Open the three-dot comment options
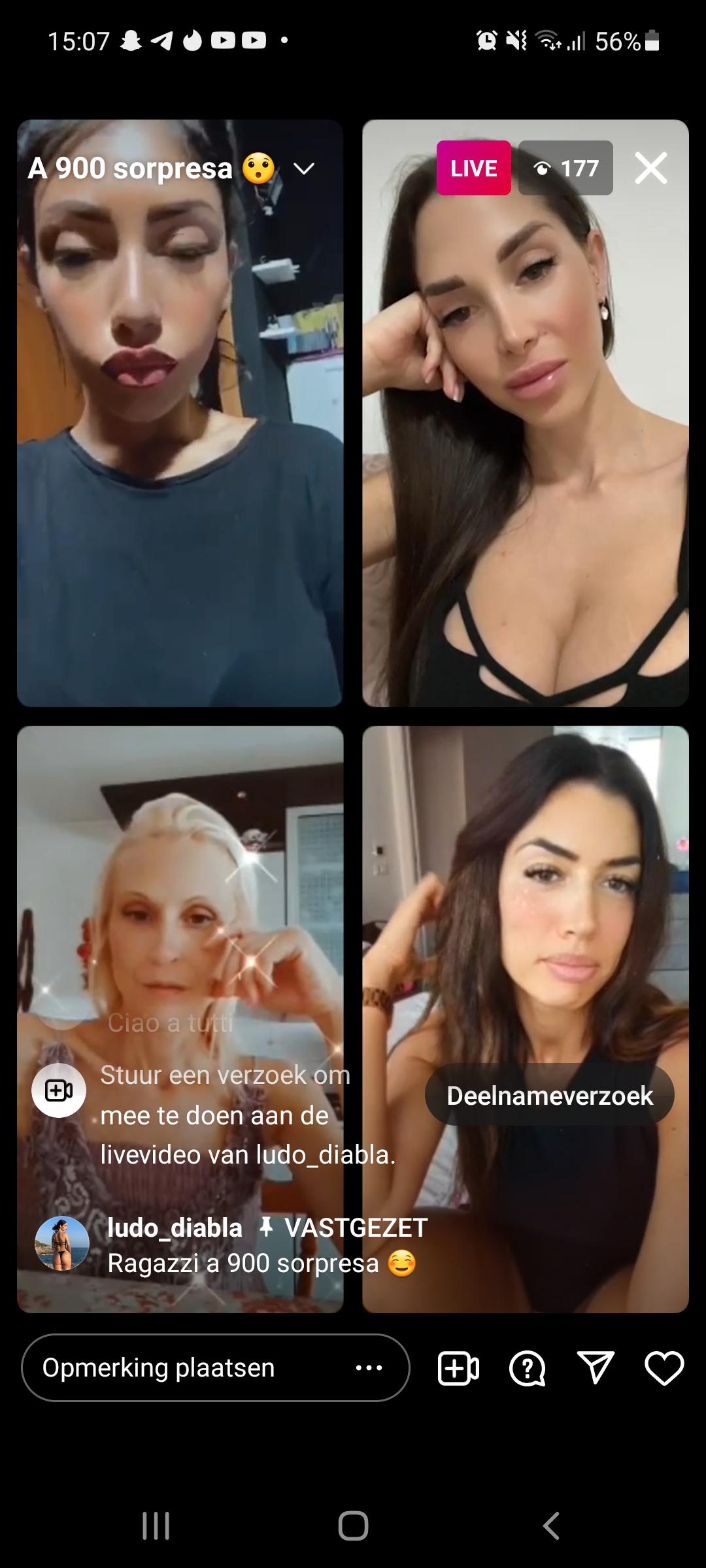The width and height of the screenshot is (706, 1568). click(x=369, y=1367)
